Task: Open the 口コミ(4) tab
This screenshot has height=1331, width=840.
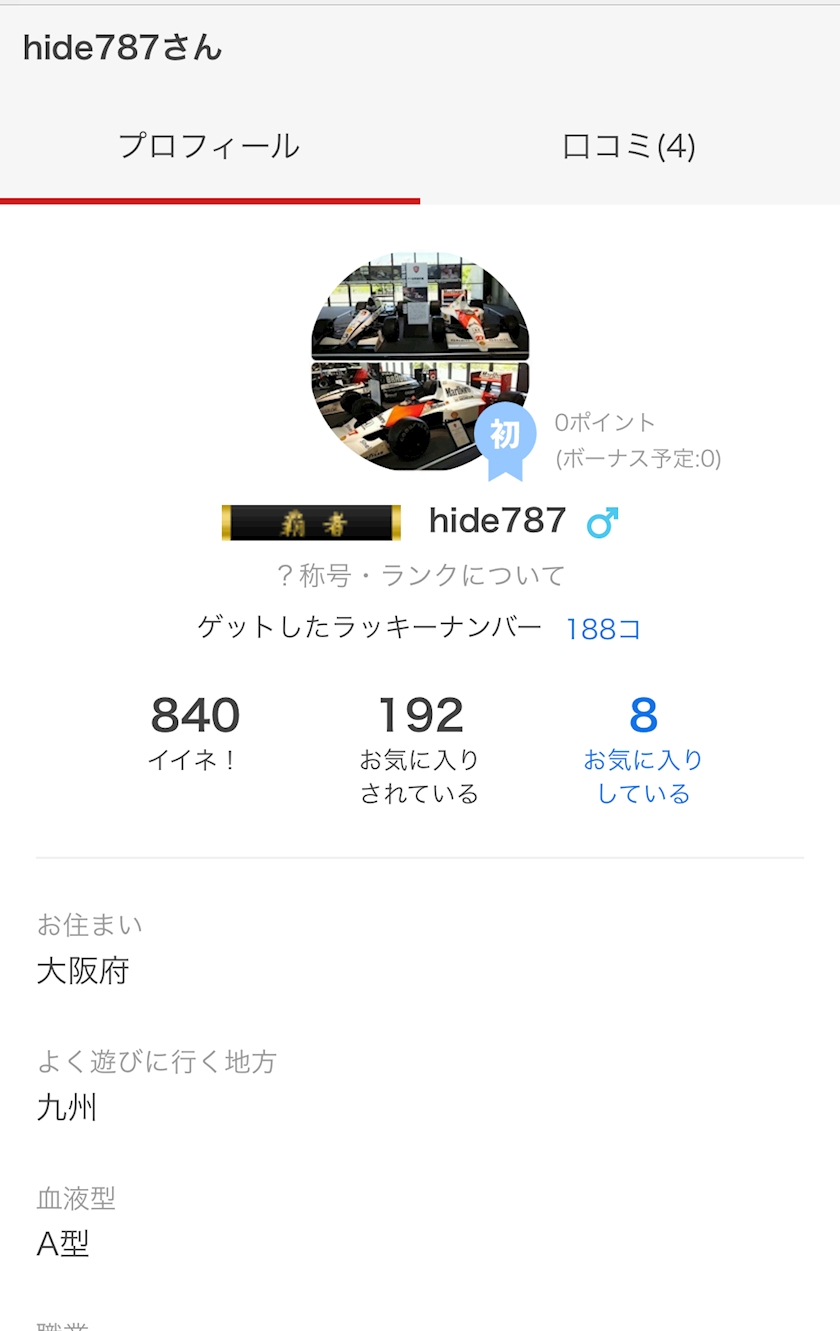Action: pos(629,147)
